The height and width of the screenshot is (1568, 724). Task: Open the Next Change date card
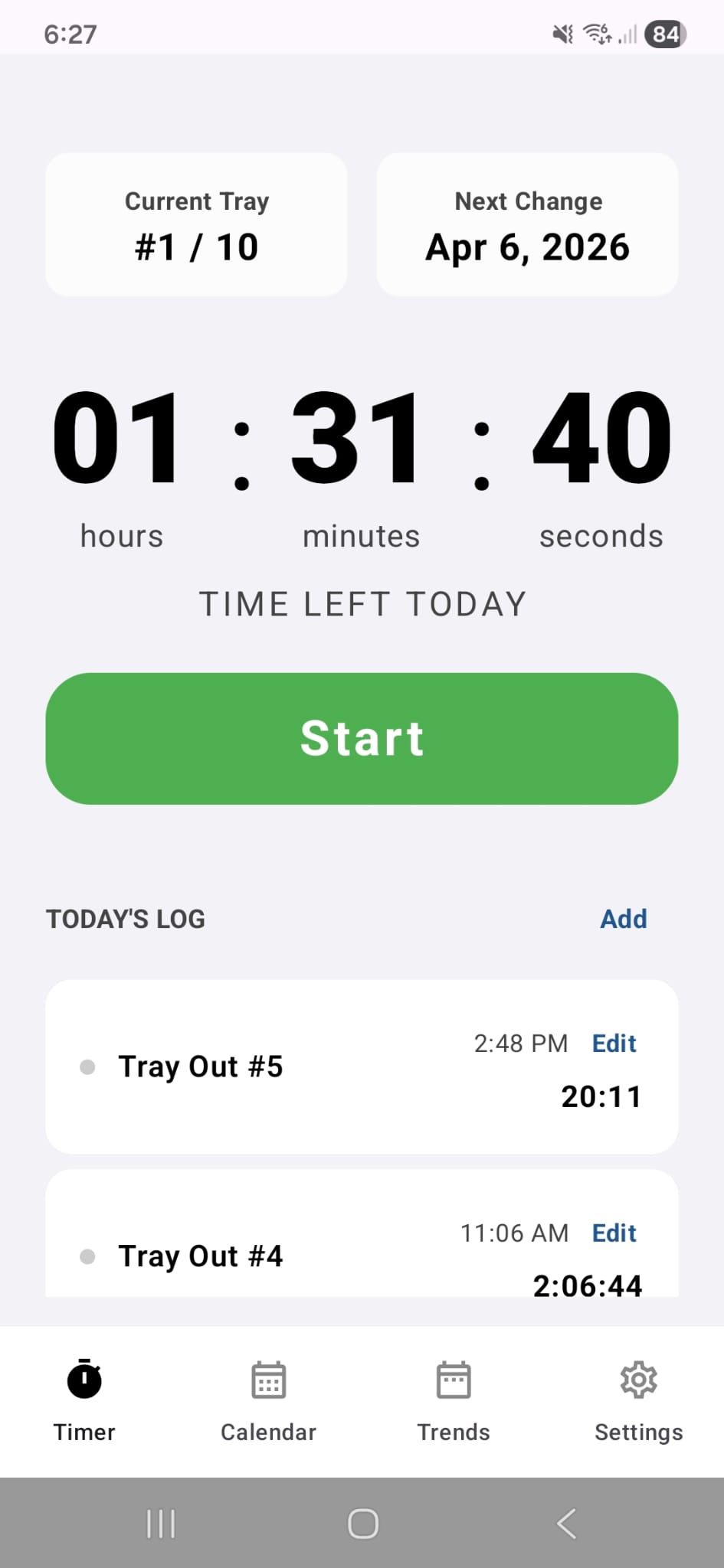point(527,224)
